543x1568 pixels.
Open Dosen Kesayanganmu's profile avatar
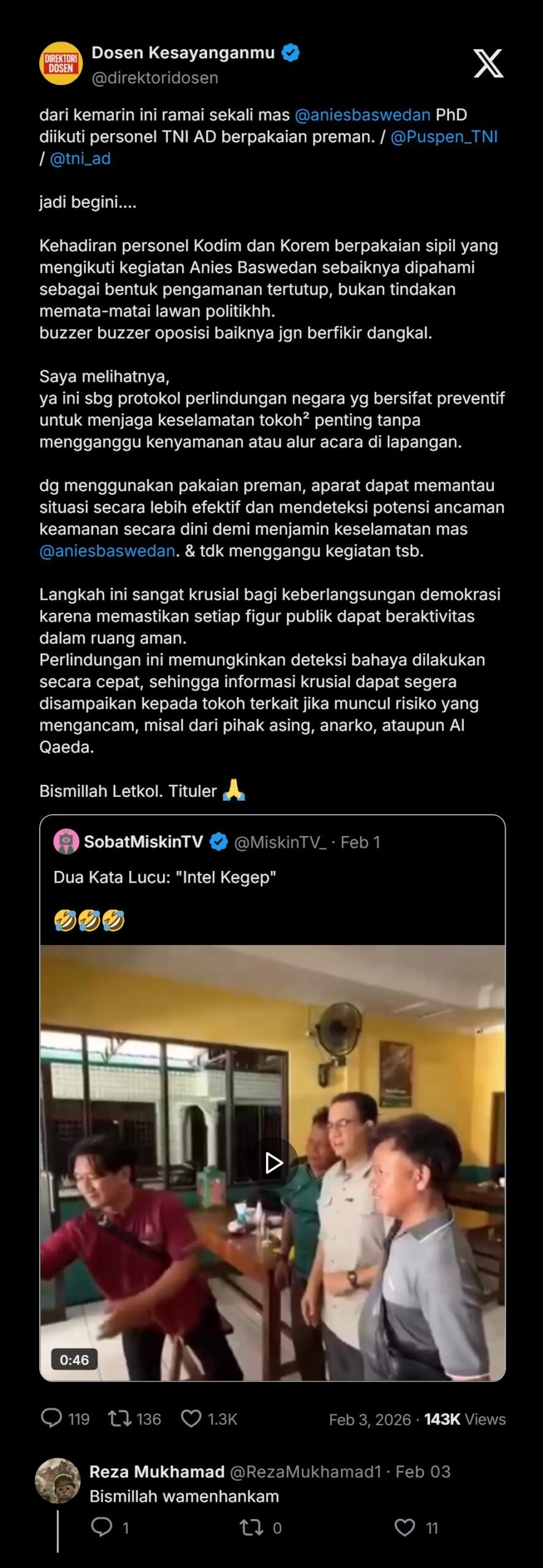click(61, 63)
